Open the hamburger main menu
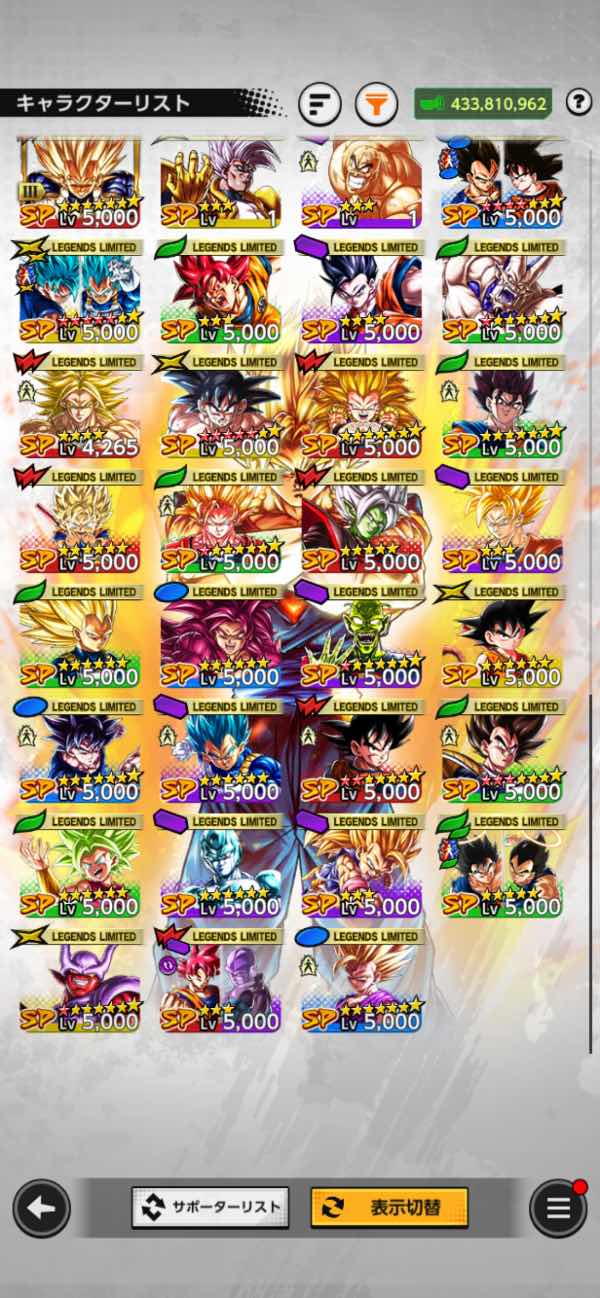 point(558,1208)
